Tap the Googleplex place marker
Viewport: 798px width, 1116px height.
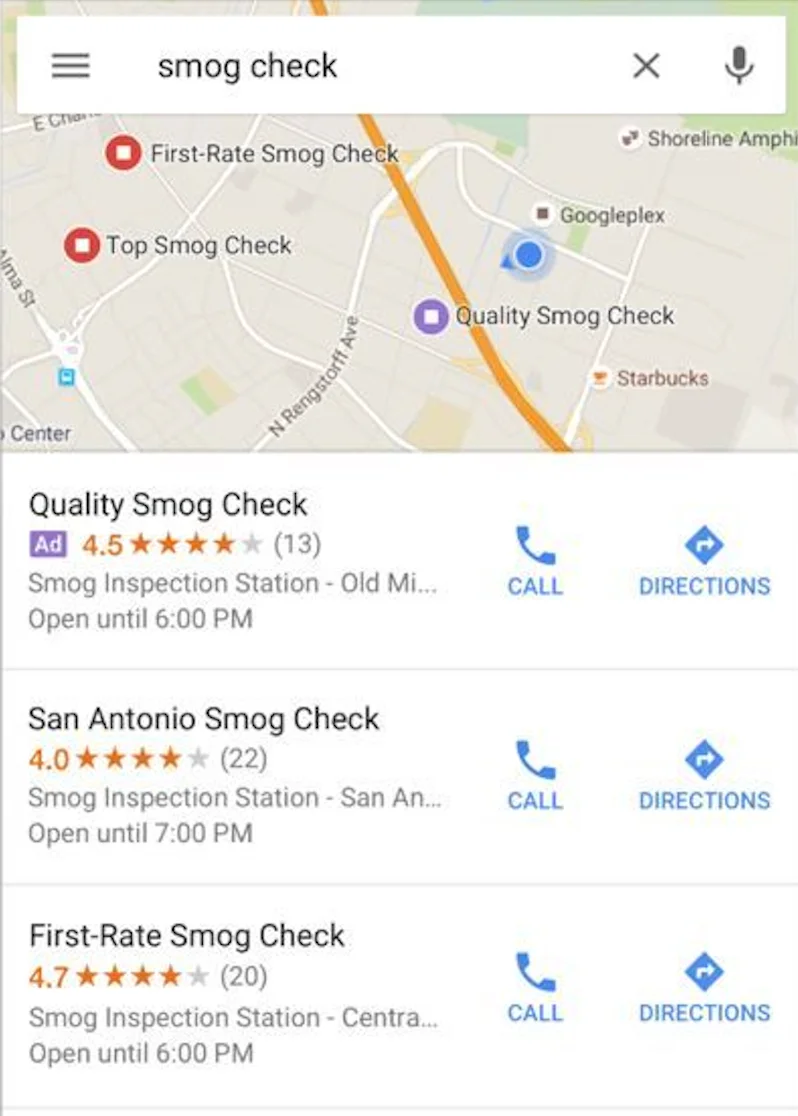pyautogui.click(x=543, y=214)
